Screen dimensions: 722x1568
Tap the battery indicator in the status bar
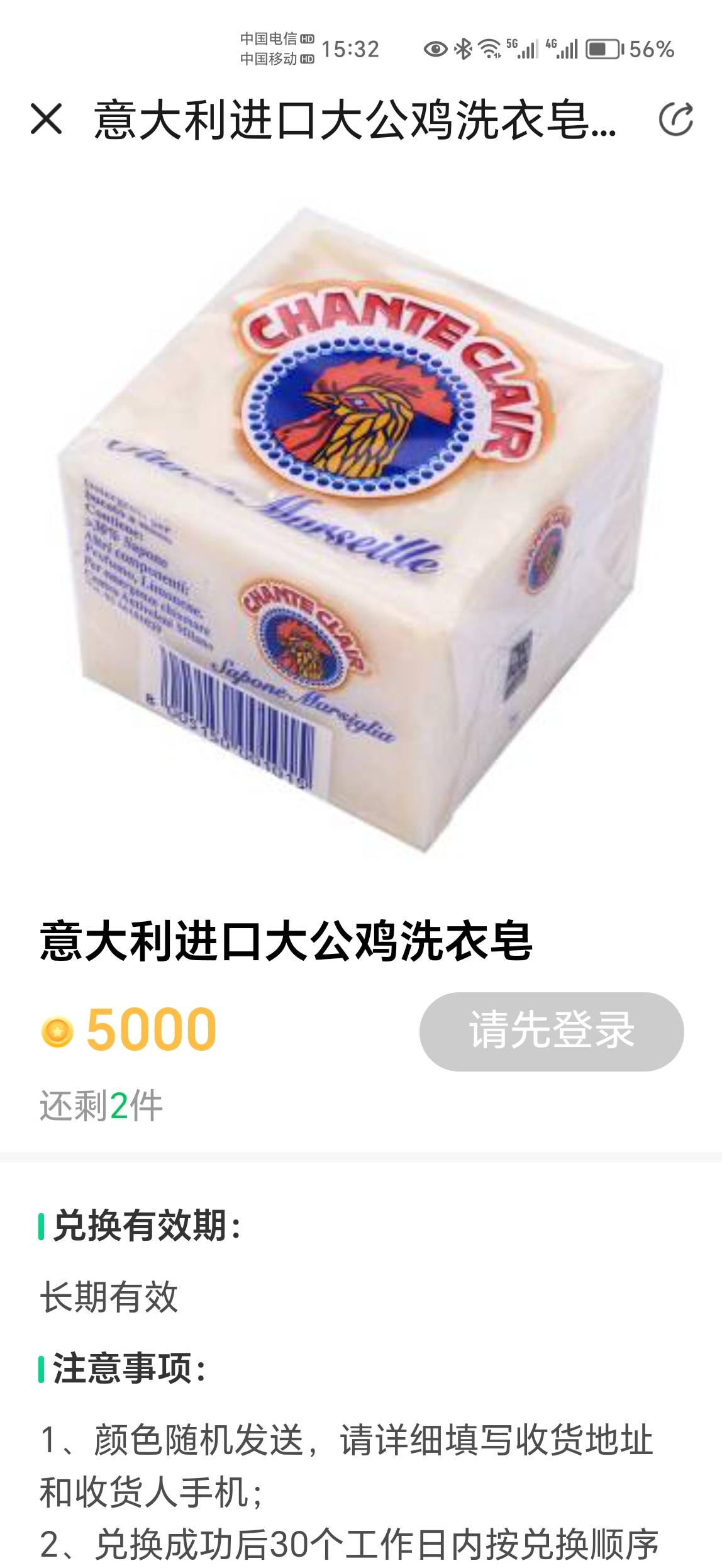(602, 48)
